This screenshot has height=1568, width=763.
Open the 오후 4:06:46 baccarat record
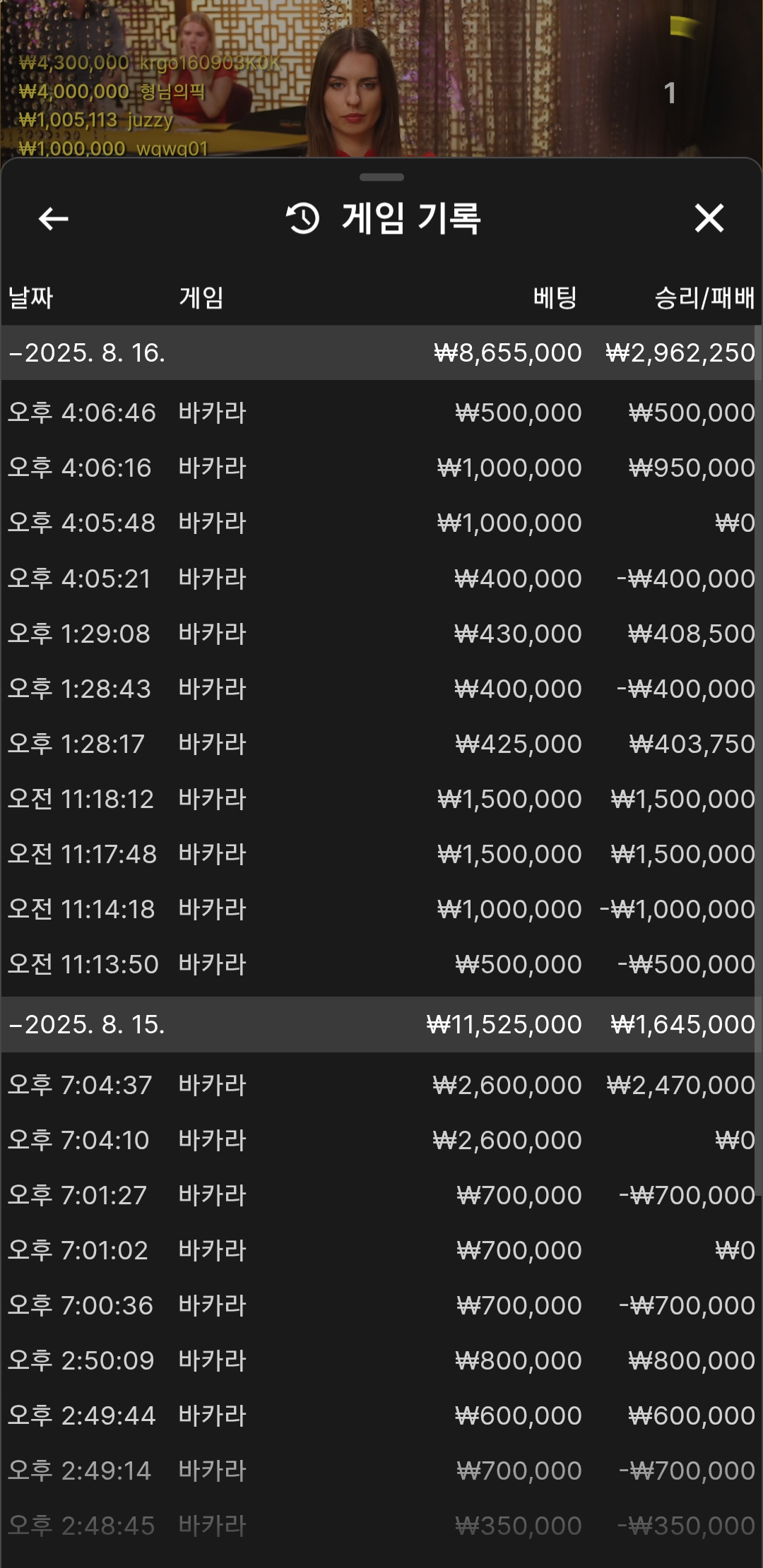381,412
